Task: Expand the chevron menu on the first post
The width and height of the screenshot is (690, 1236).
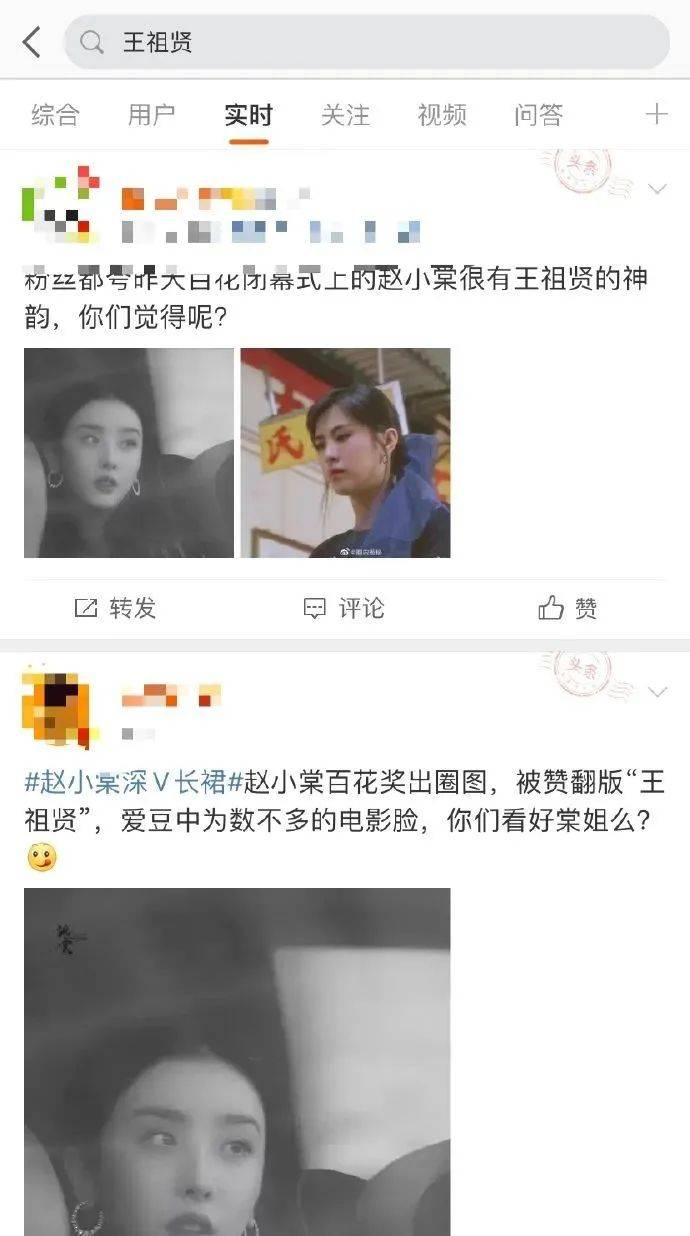Action: (657, 188)
